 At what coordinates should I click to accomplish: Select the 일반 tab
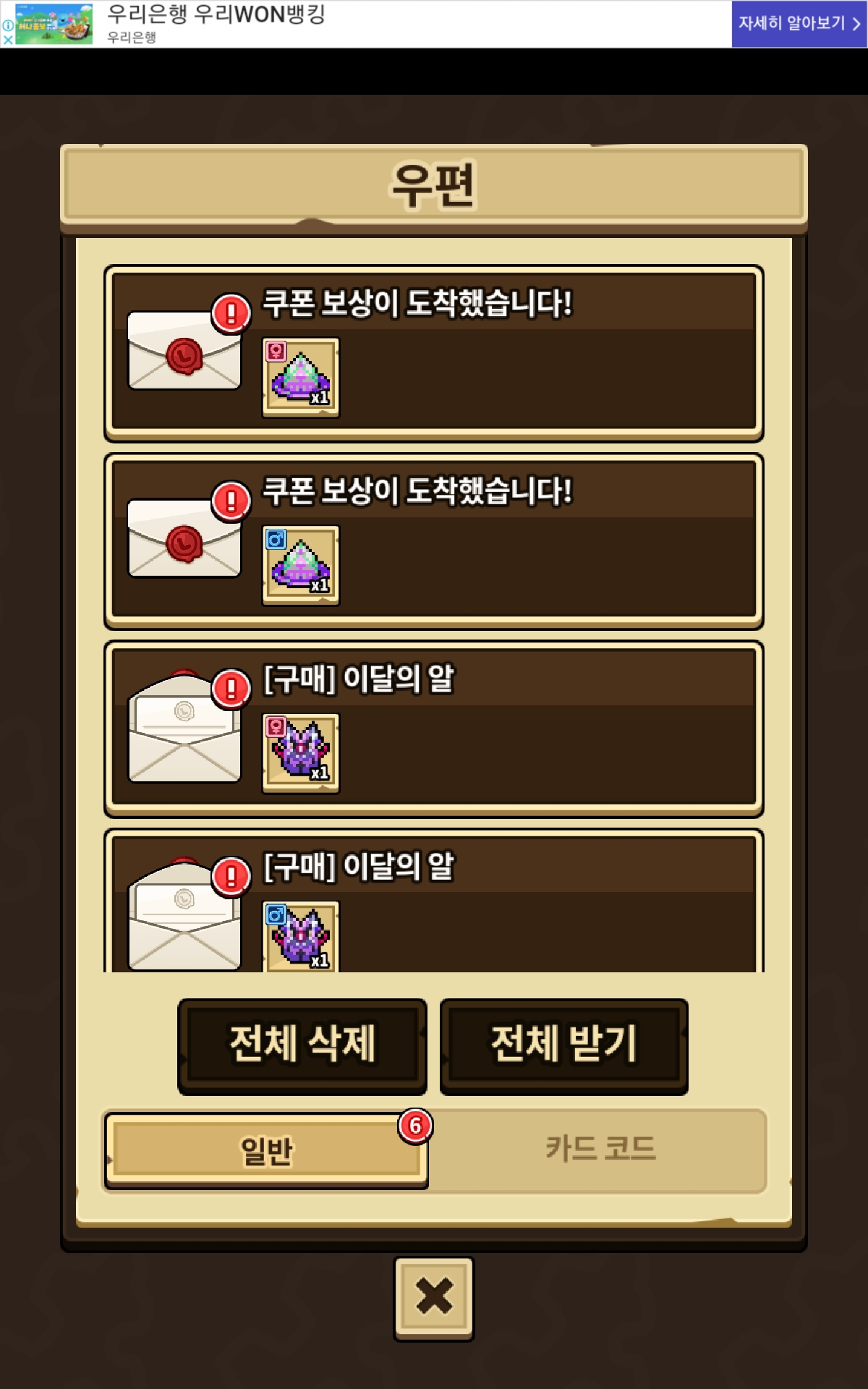pos(266,1150)
